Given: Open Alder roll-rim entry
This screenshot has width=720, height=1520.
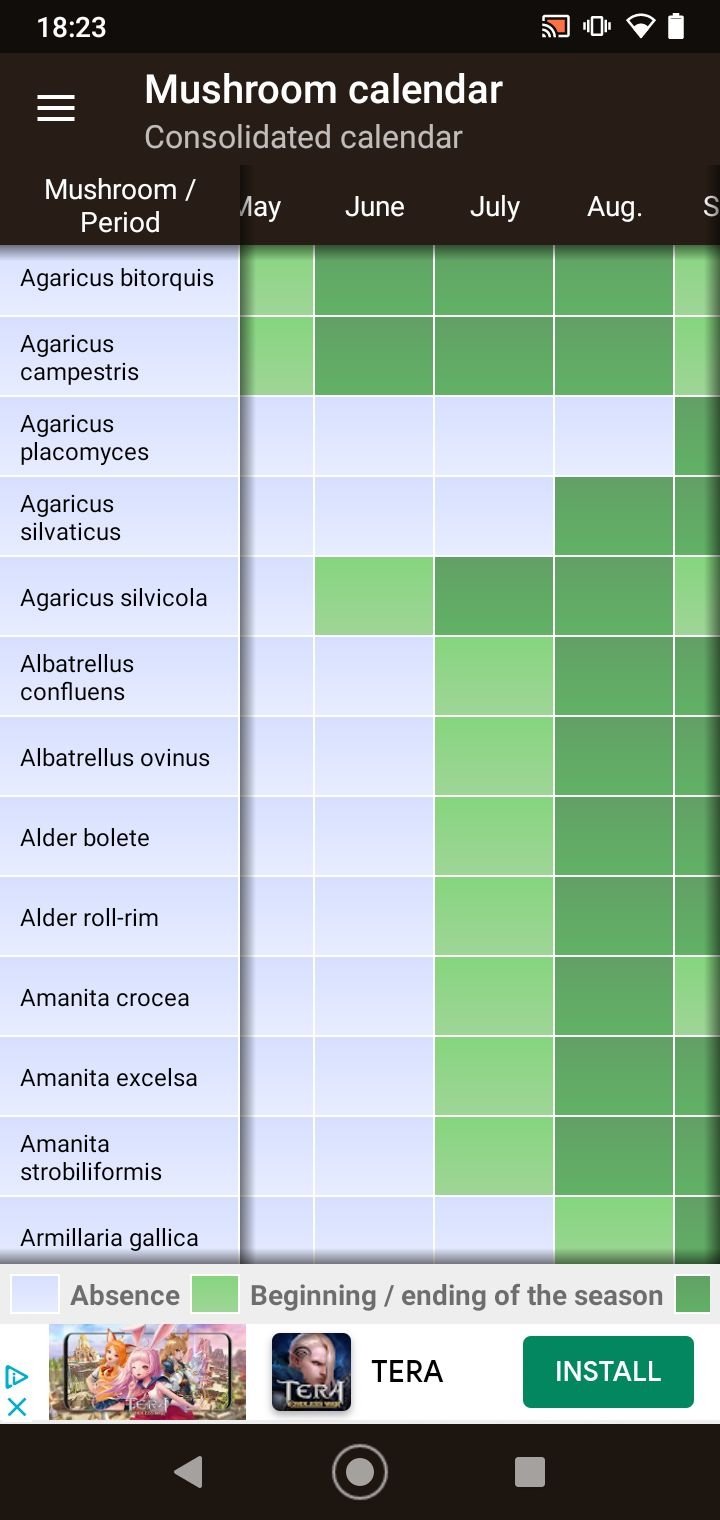Looking at the screenshot, I should point(119,917).
